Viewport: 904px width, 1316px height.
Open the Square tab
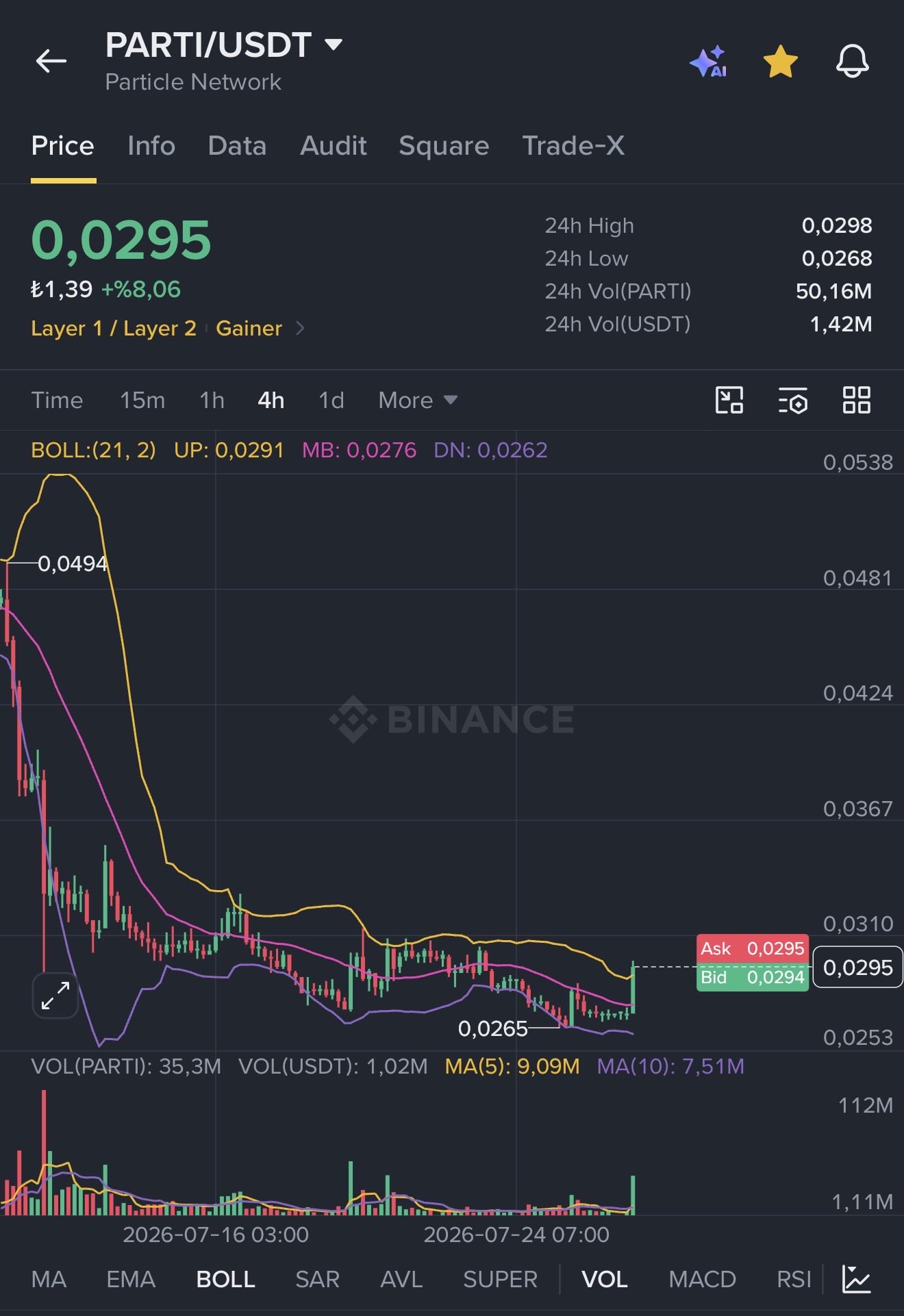444,146
